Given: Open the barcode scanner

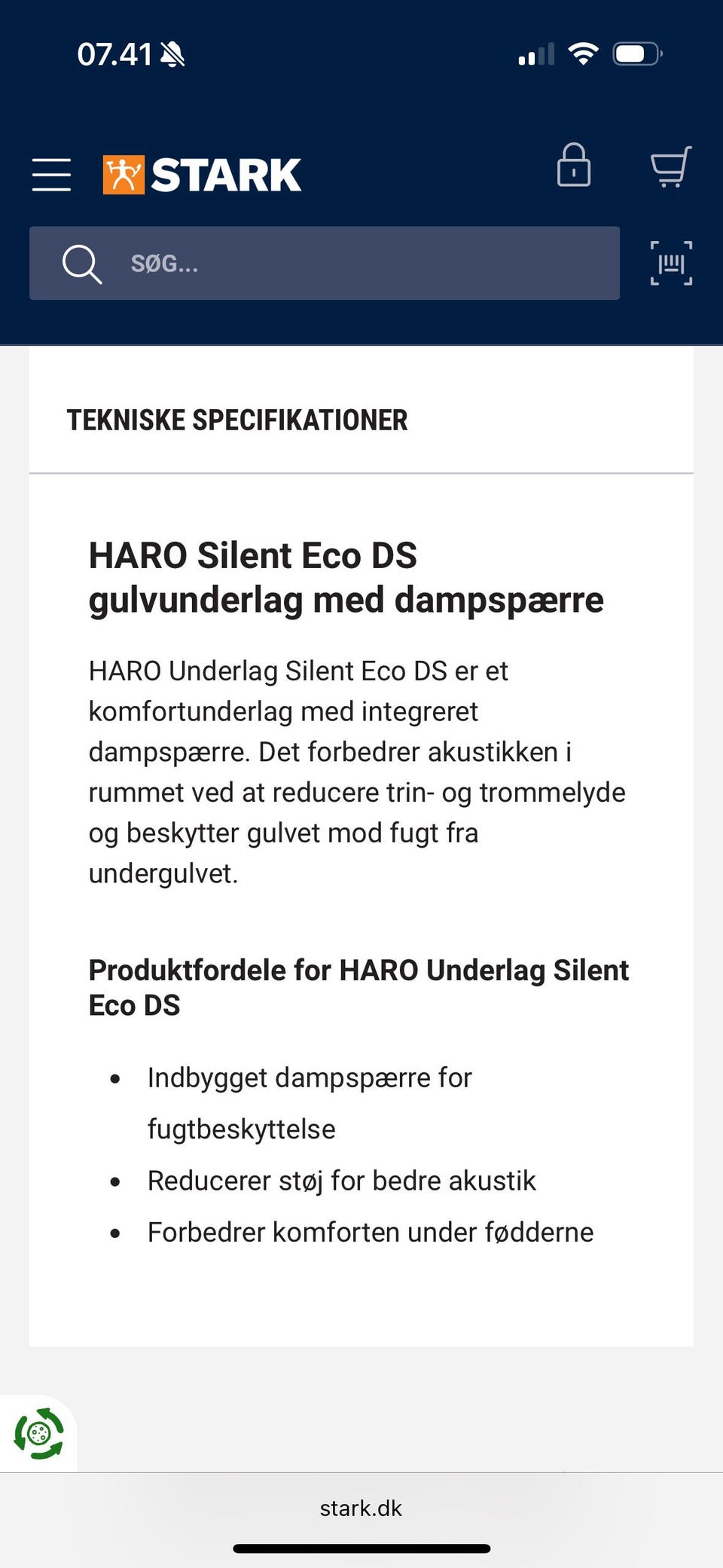Looking at the screenshot, I should (x=671, y=263).
